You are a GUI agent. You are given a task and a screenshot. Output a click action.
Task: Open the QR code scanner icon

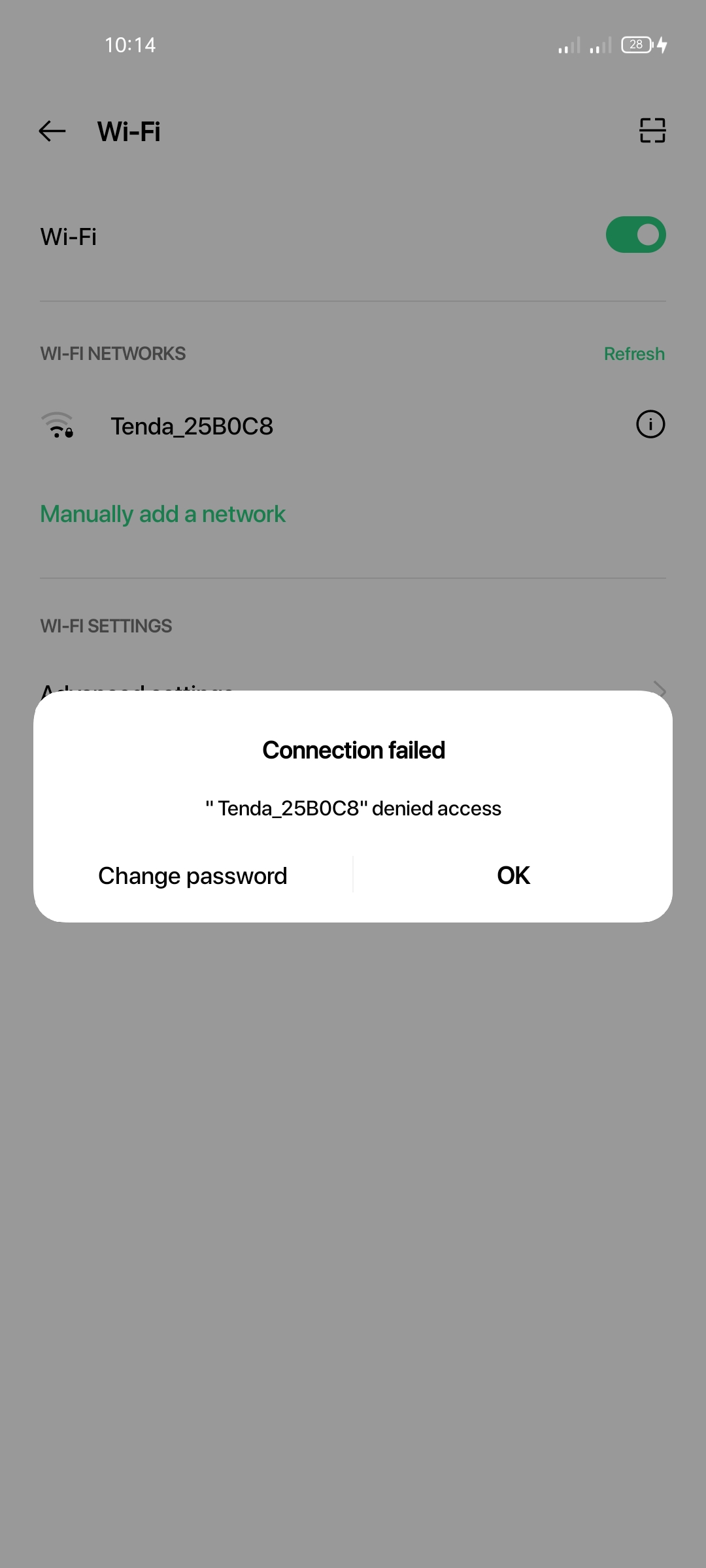(x=652, y=131)
